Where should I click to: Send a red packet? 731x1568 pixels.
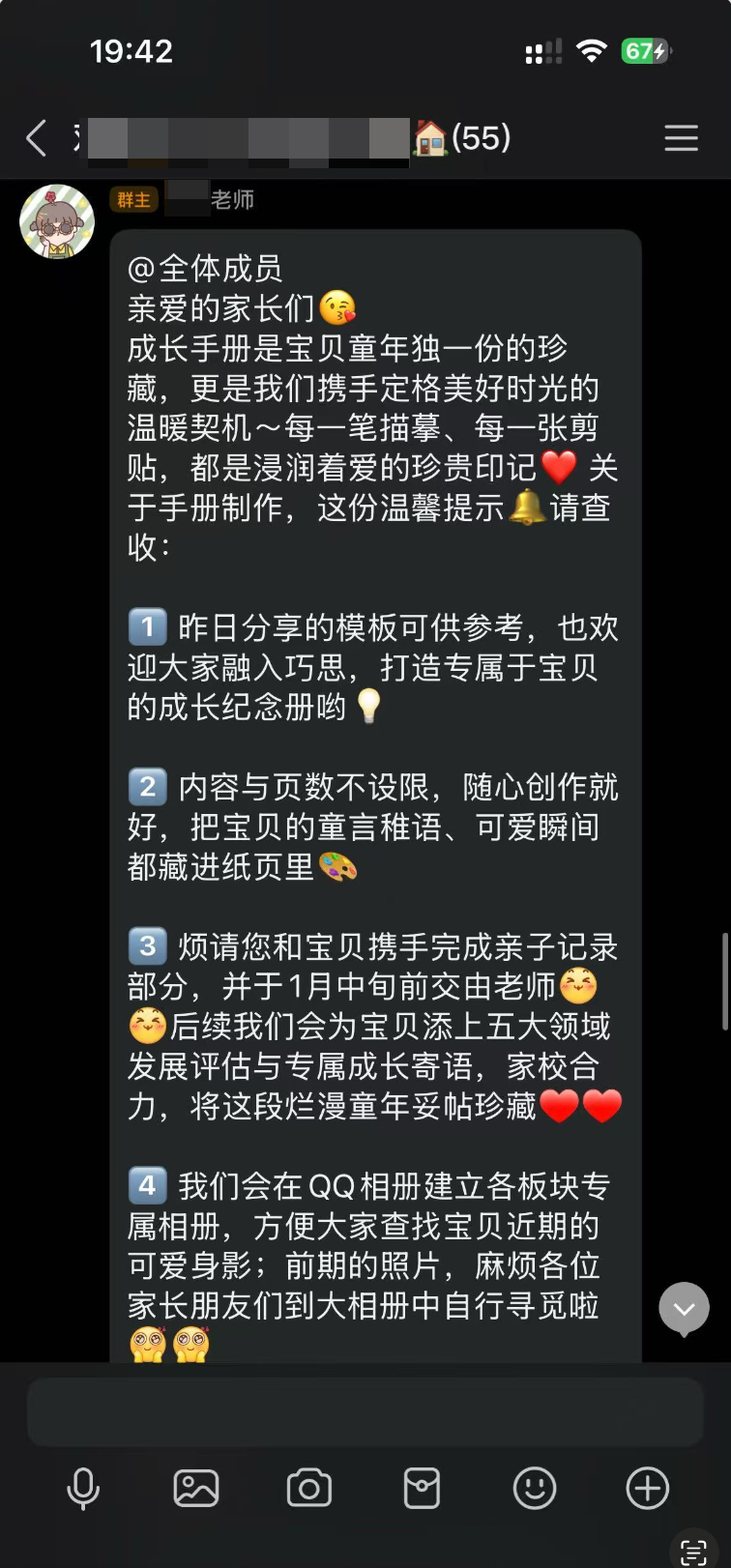coord(422,1488)
